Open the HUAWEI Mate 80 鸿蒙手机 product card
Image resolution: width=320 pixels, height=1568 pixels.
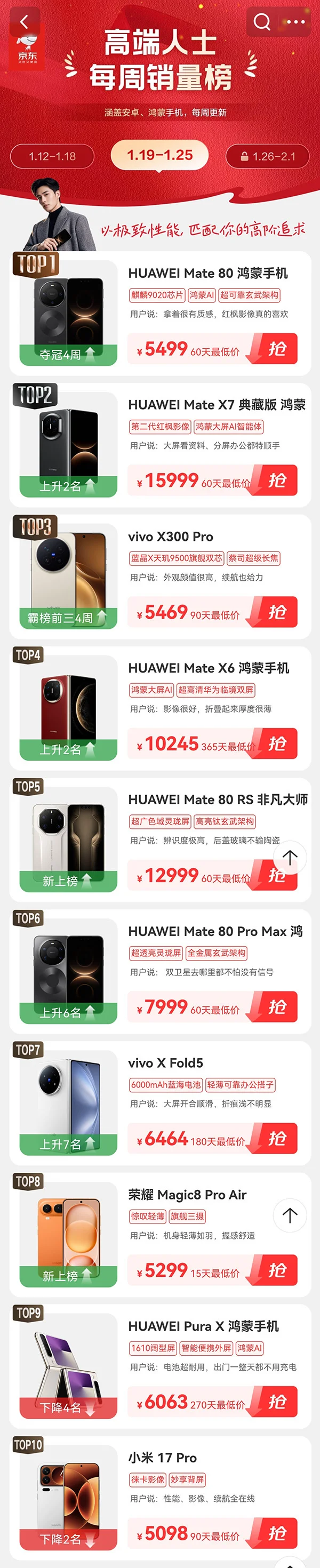click(x=207, y=273)
